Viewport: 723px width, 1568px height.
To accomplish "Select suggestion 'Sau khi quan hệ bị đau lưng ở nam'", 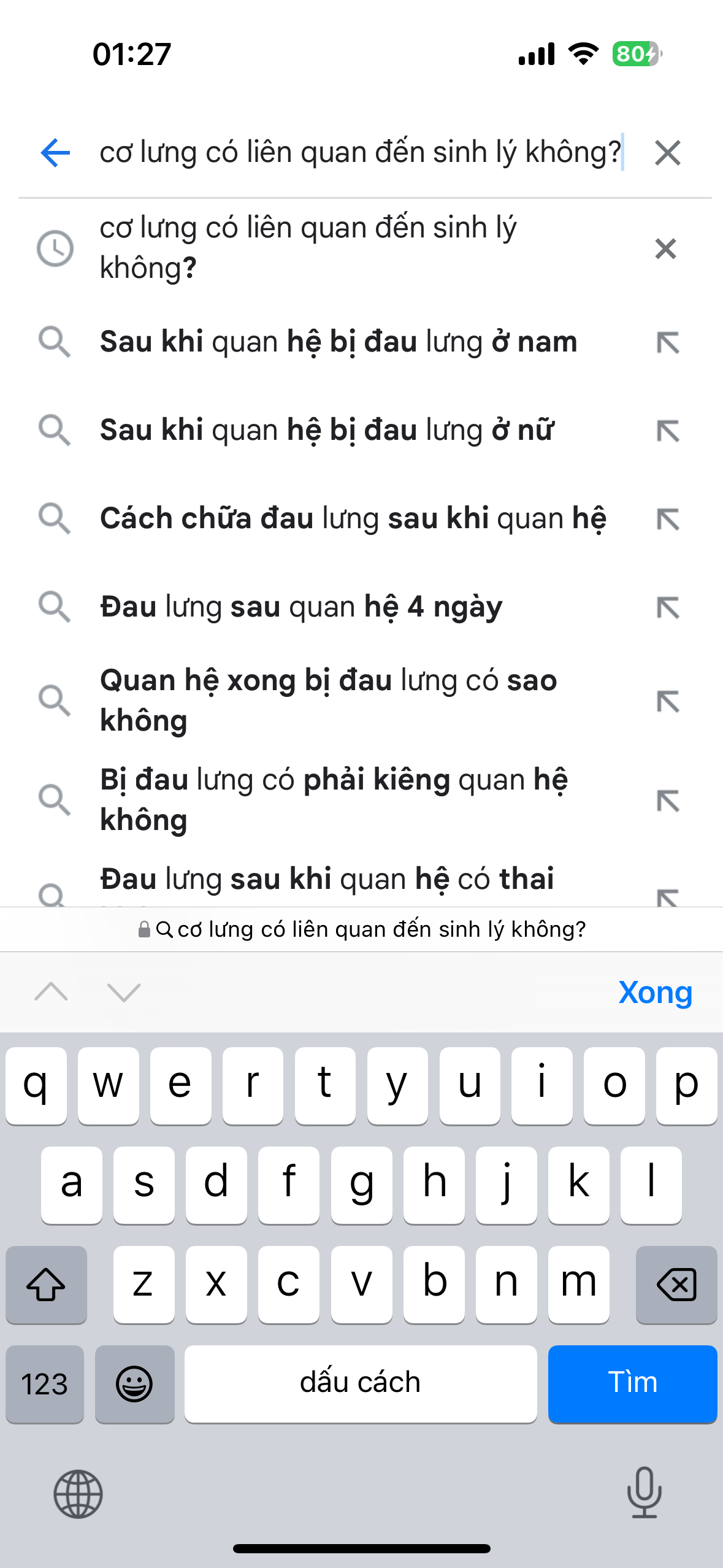I will [x=339, y=342].
